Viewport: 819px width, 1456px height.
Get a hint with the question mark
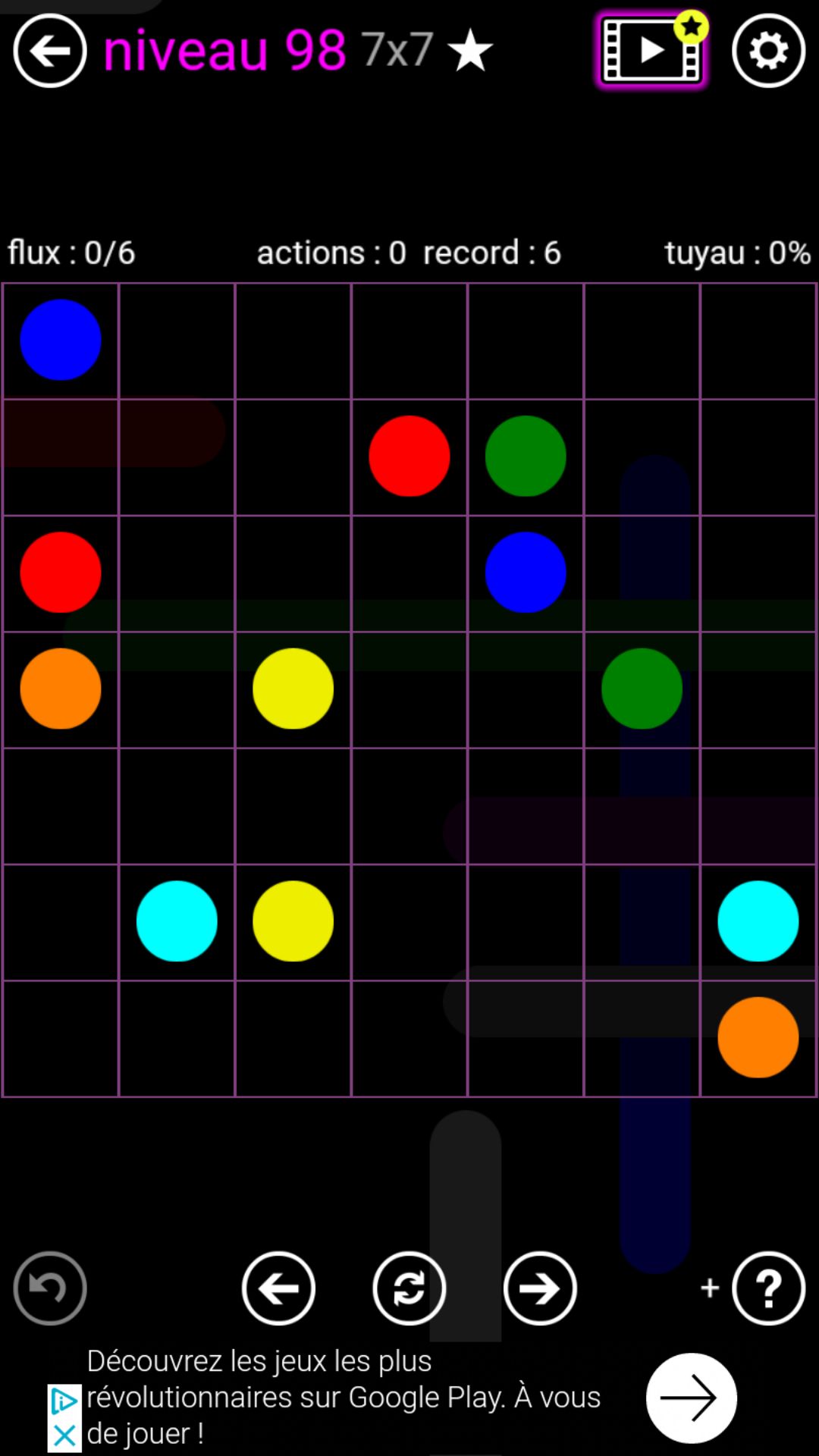click(x=768, y=1288)
